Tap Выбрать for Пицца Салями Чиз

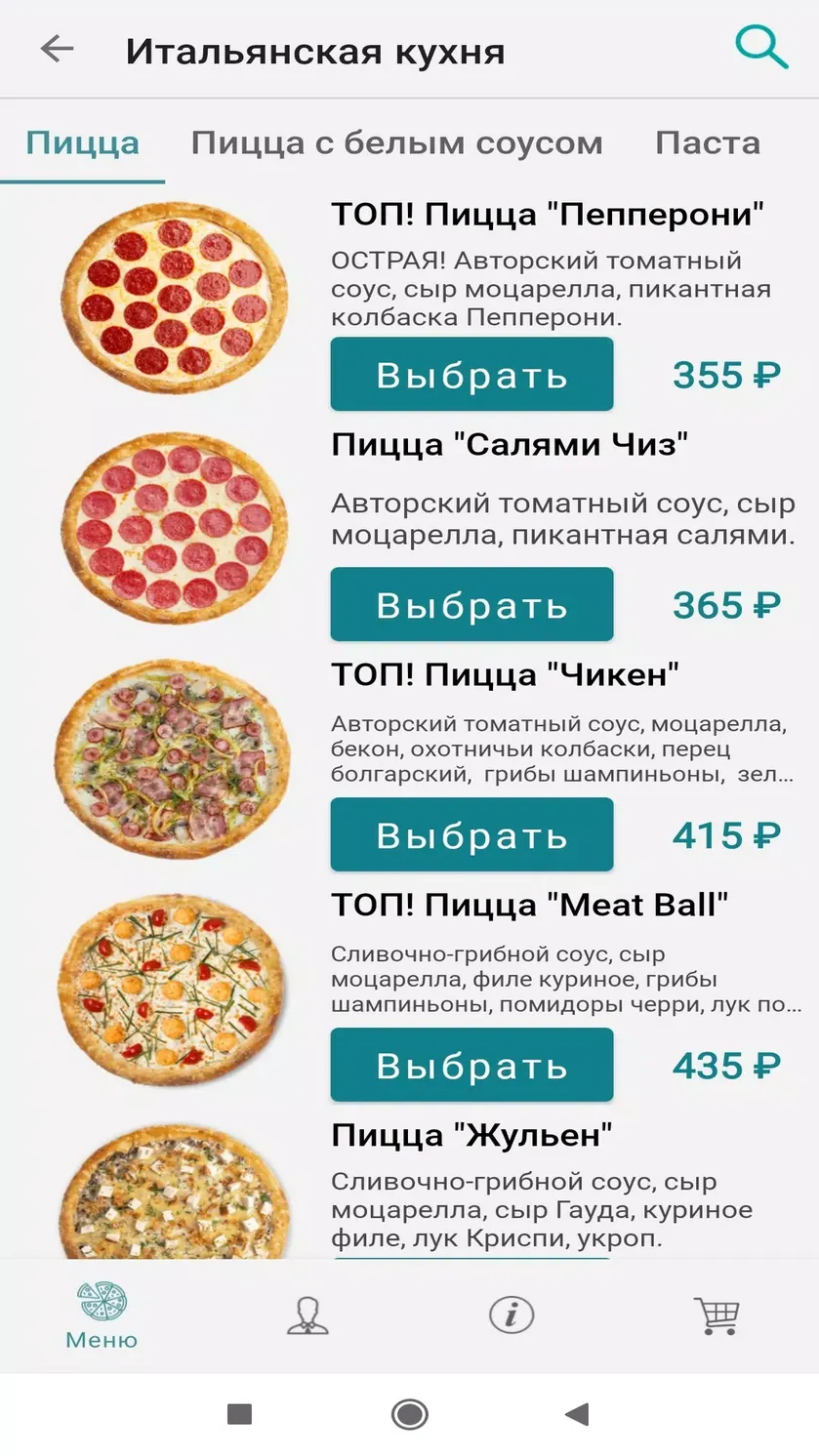click(471, 605)
